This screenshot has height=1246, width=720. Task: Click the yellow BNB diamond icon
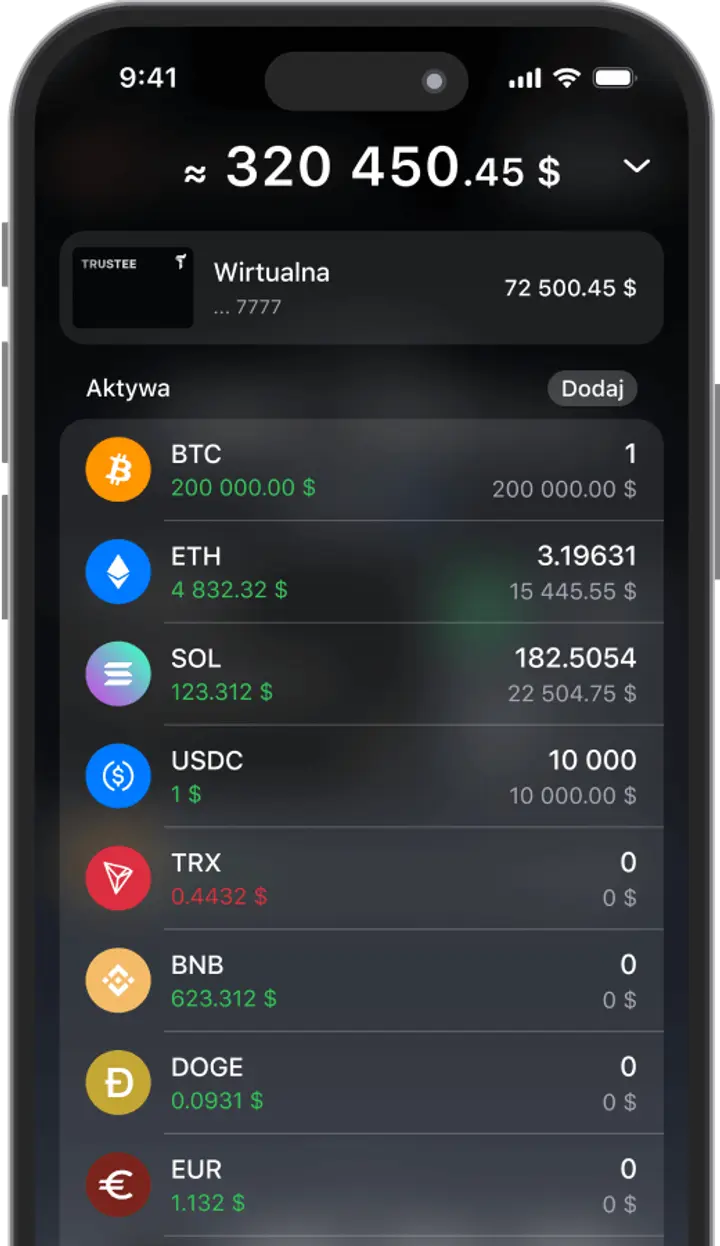click(118, 980)
